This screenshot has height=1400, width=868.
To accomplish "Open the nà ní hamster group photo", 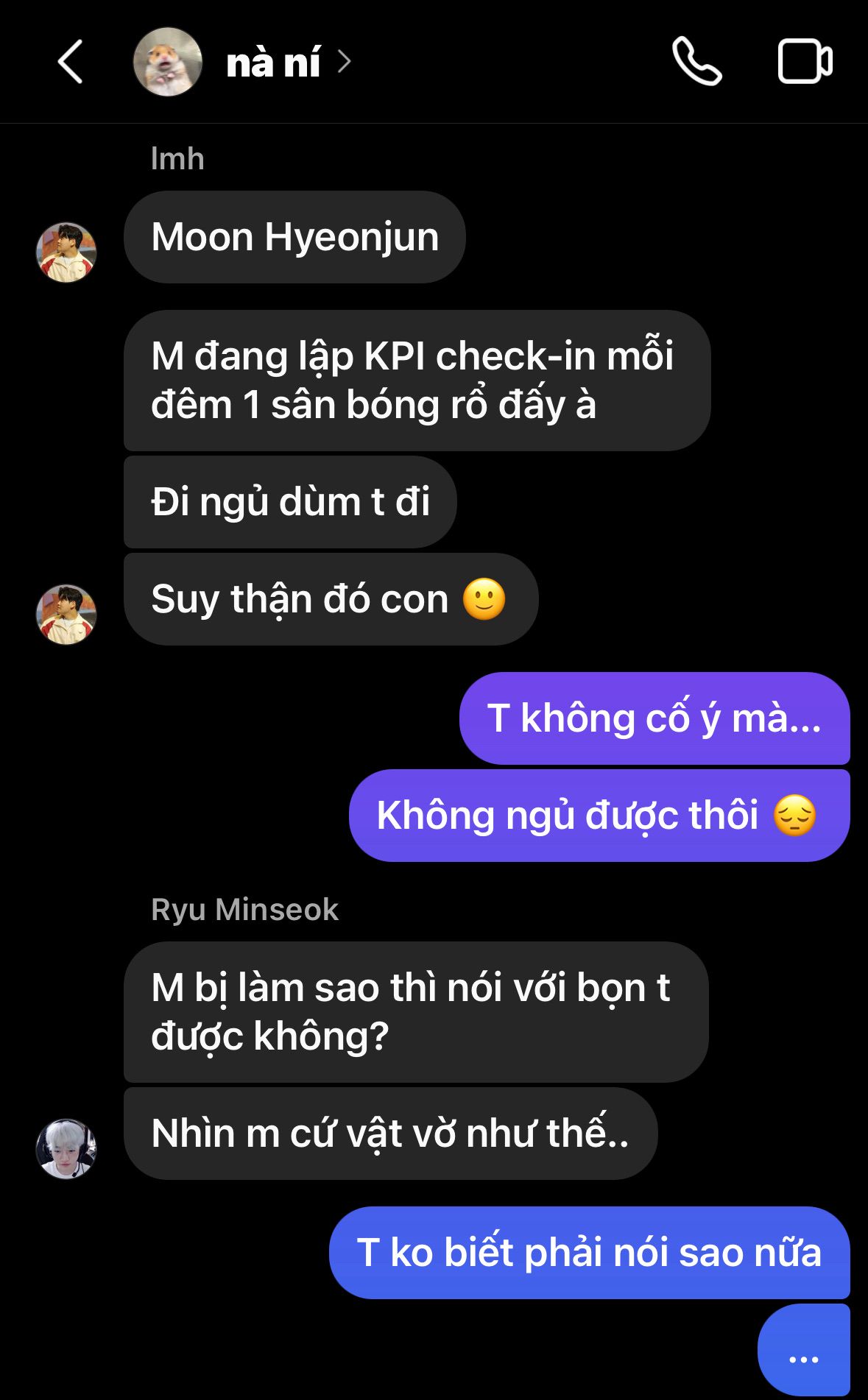I will 168,63.
